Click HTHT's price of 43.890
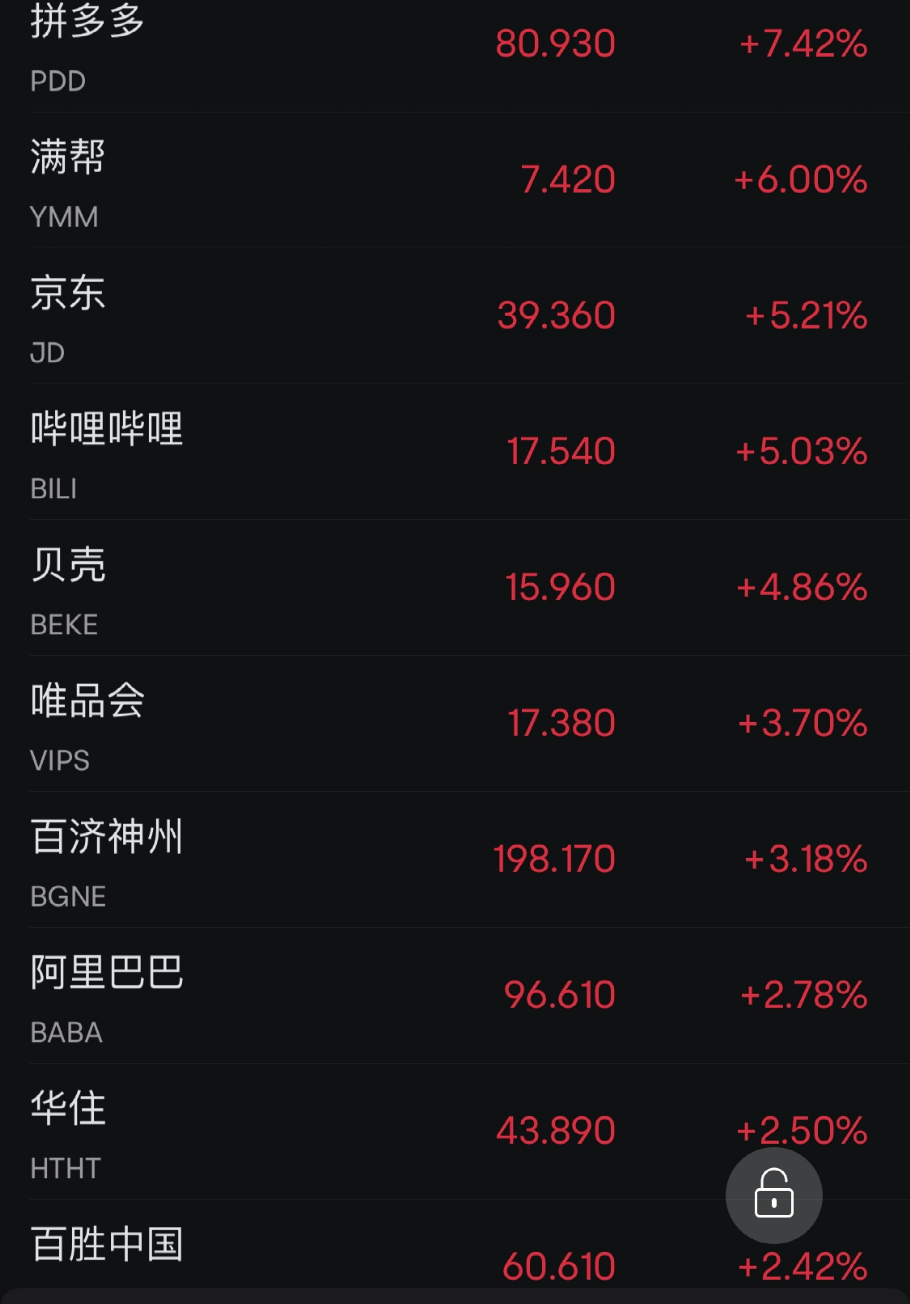This screenshot has height=1304, width=910. (555, 1130)
